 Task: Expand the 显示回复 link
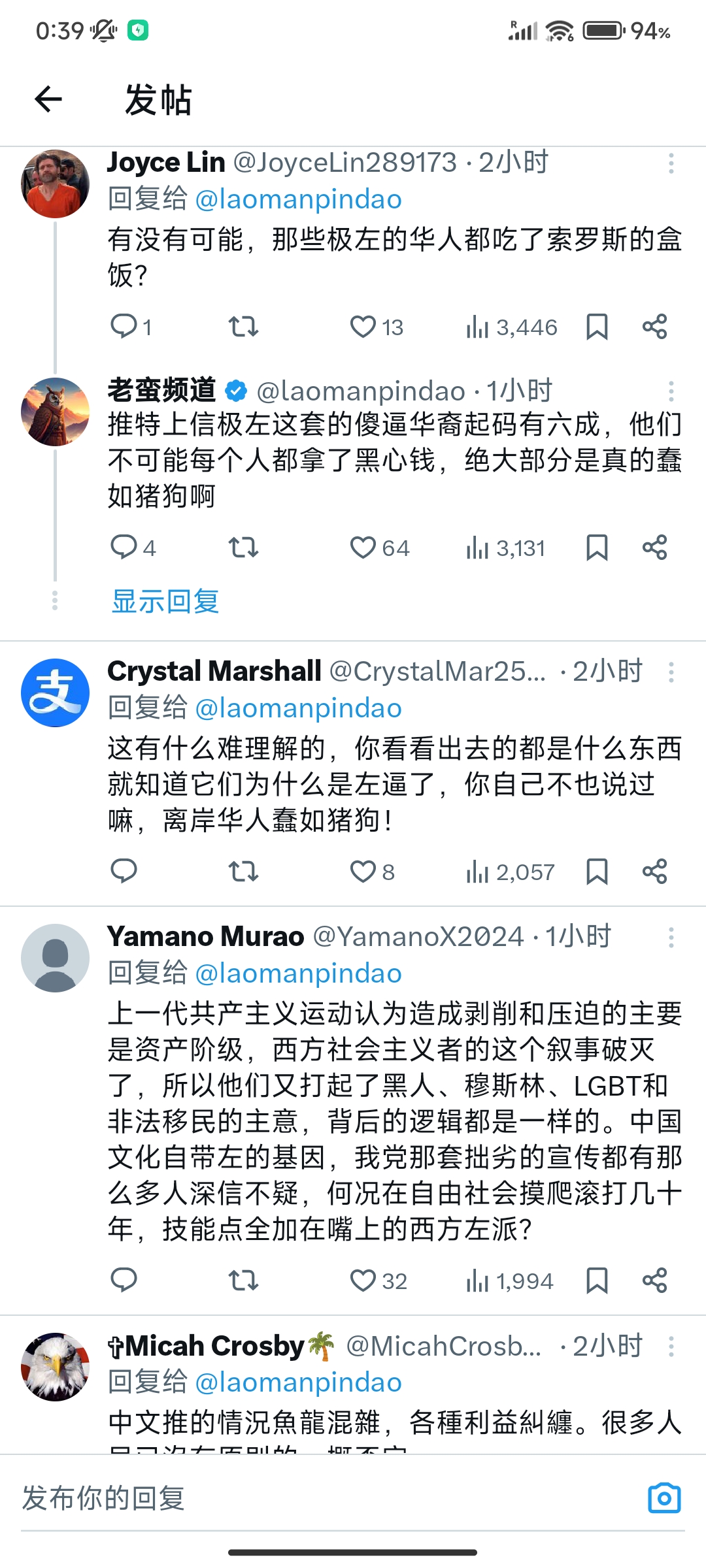click(165, 601)
